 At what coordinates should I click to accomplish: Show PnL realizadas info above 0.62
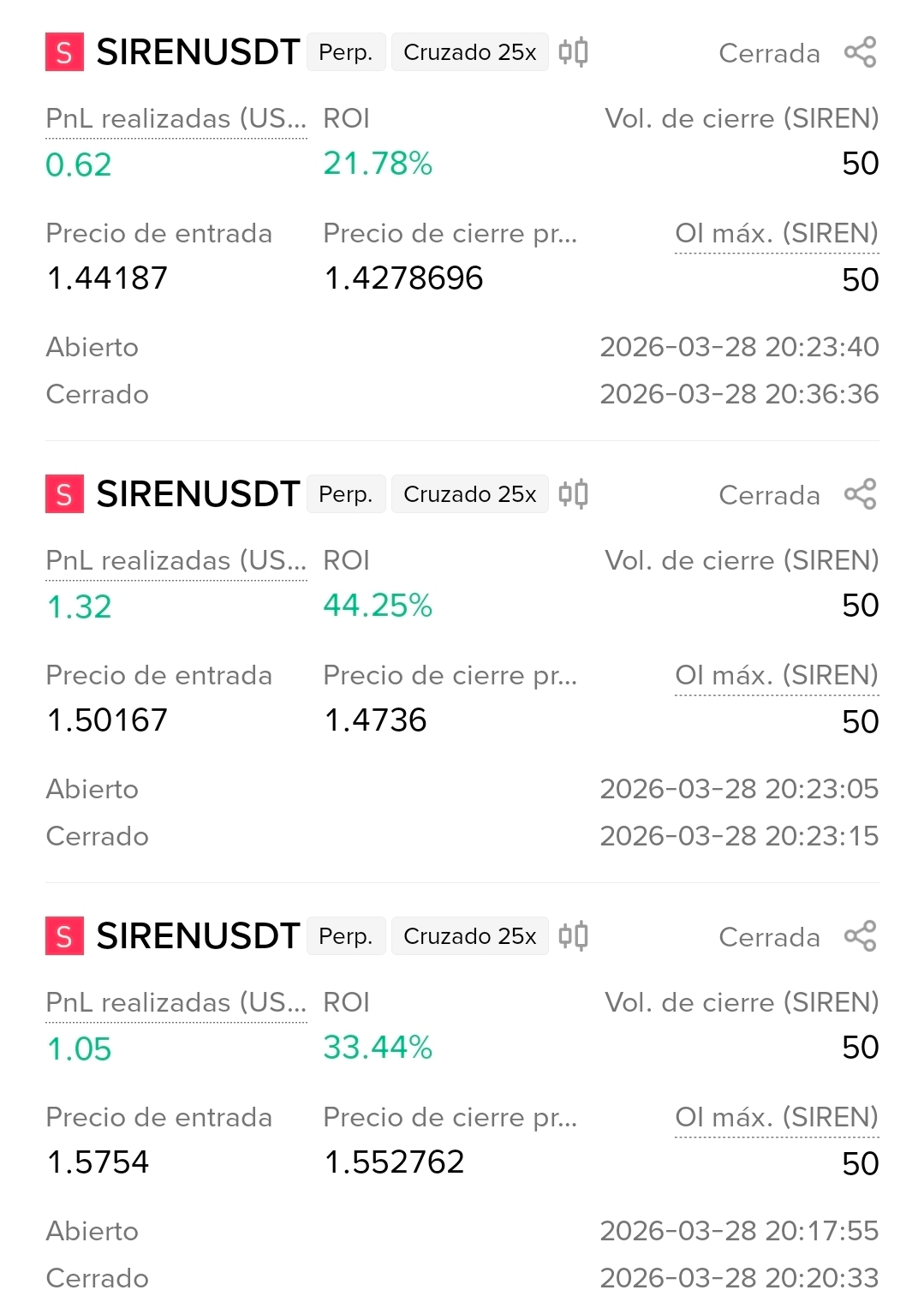tap(176, 119)
